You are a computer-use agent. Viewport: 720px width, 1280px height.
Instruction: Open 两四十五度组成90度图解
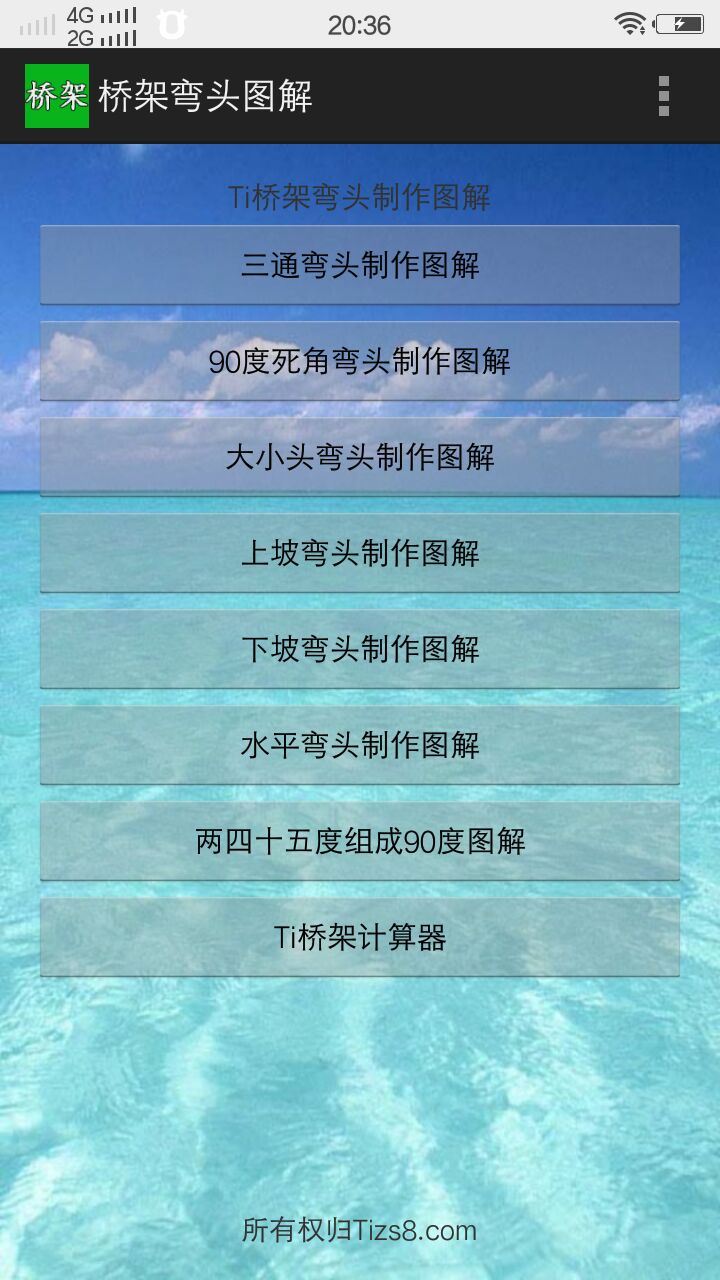360,841
